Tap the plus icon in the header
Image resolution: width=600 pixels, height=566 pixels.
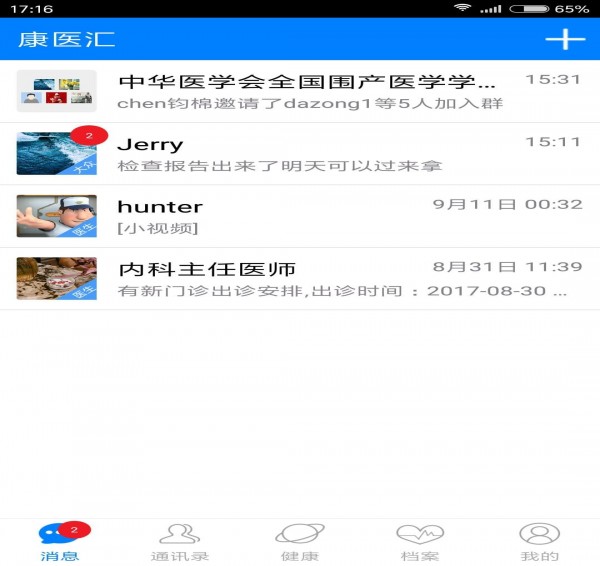[565, 39]
